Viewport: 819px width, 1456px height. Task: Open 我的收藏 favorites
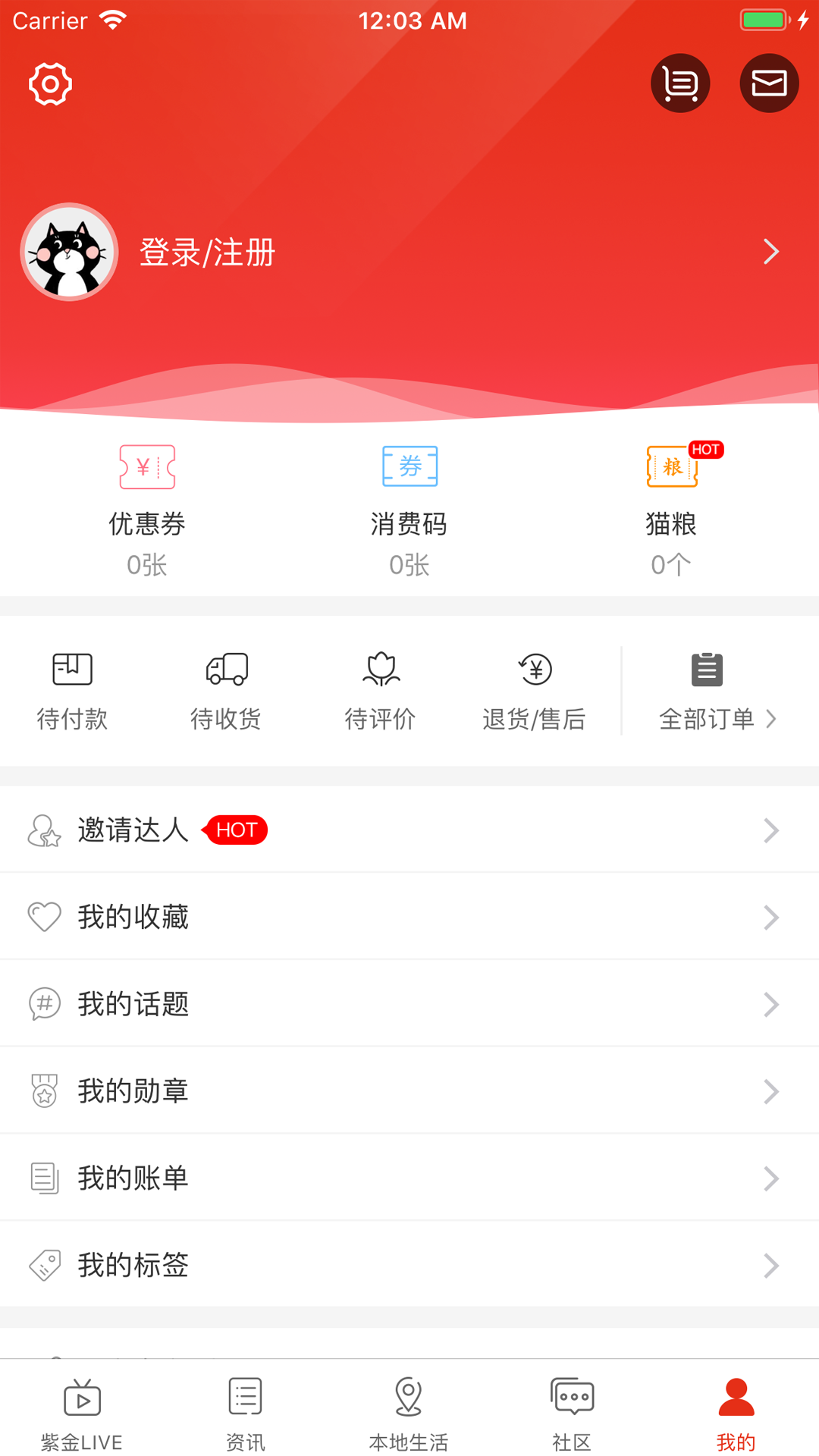click(409, 917)
